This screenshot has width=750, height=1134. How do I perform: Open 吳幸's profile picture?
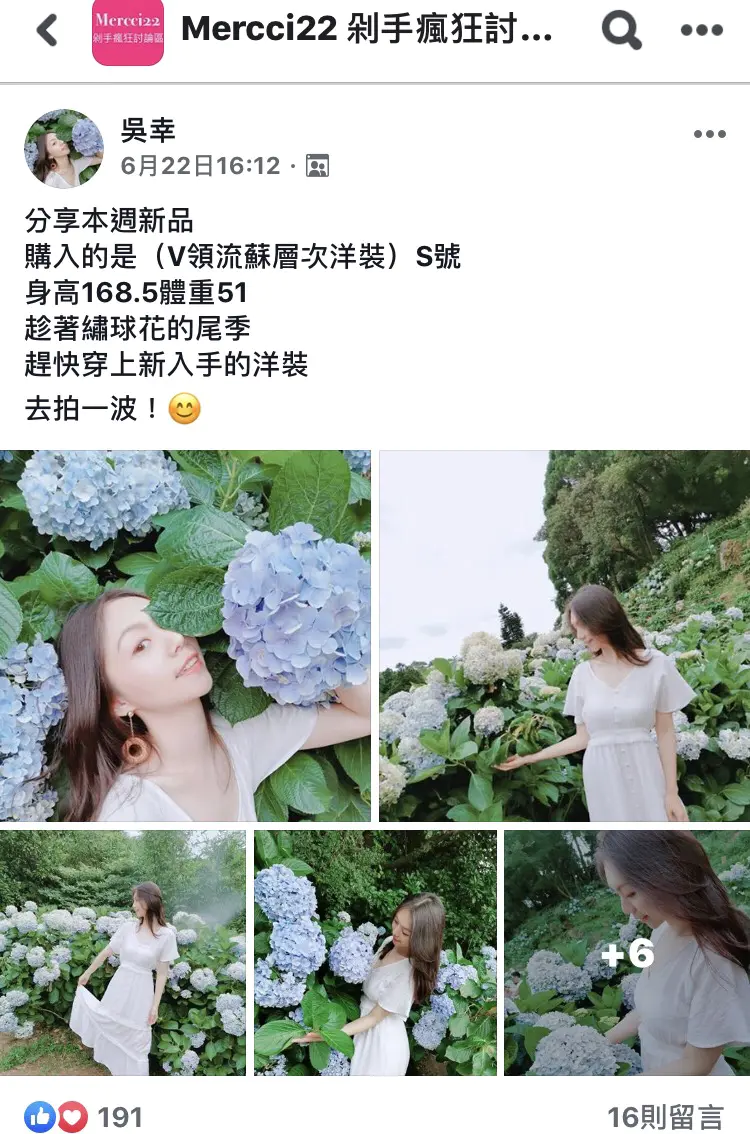tap(64, 149)
